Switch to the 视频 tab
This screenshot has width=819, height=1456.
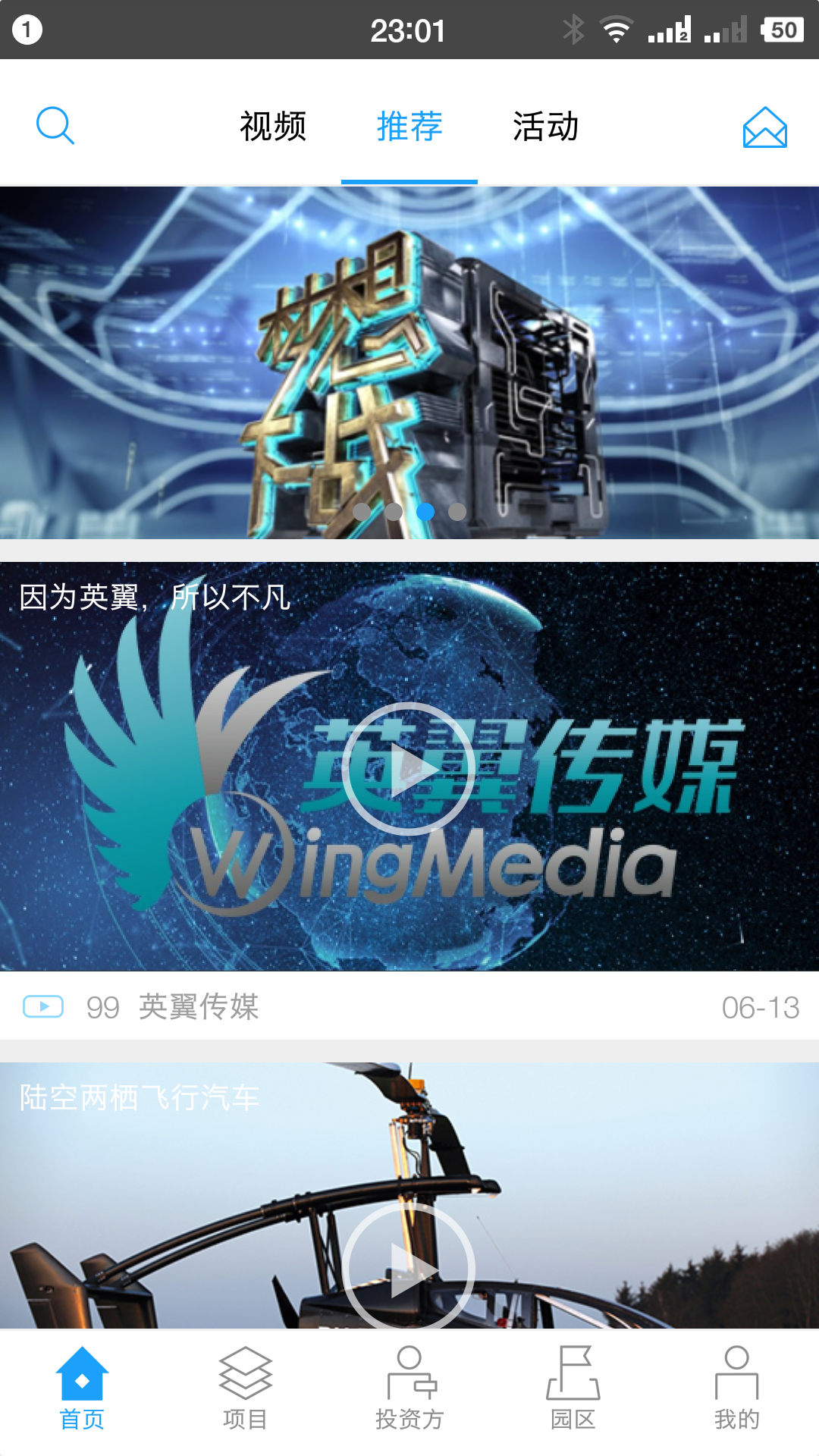pos(273,127)
